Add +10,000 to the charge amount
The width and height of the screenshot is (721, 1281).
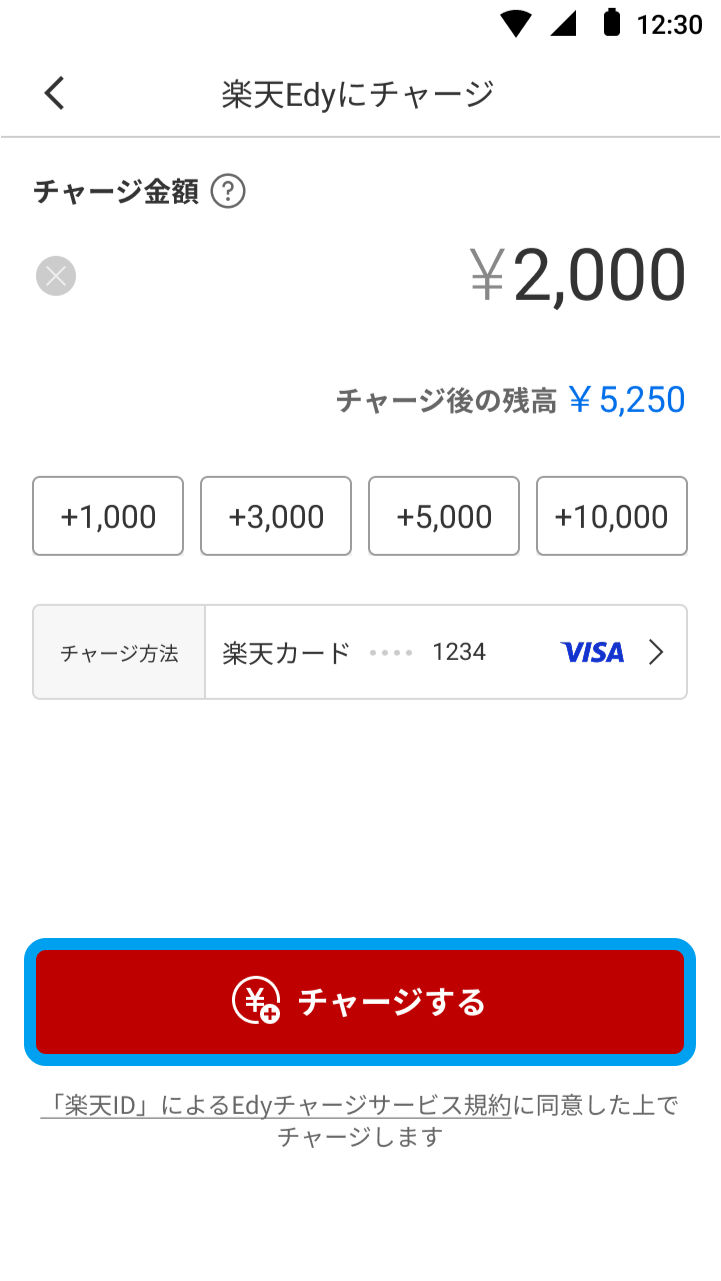point(612,516)
